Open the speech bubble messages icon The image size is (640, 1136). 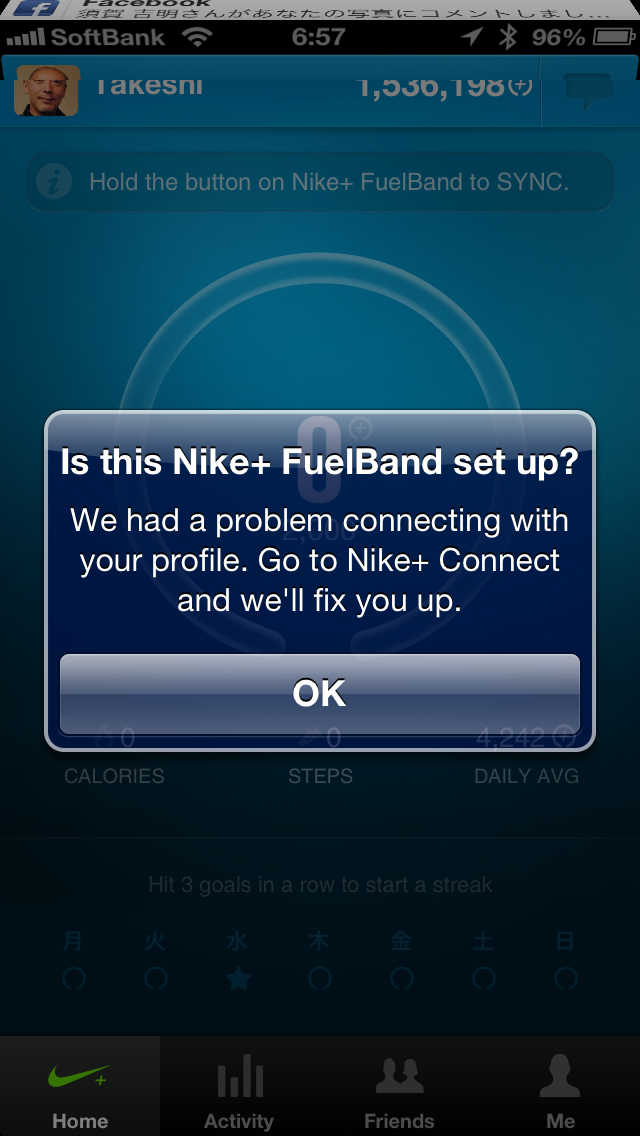point(589,90)
